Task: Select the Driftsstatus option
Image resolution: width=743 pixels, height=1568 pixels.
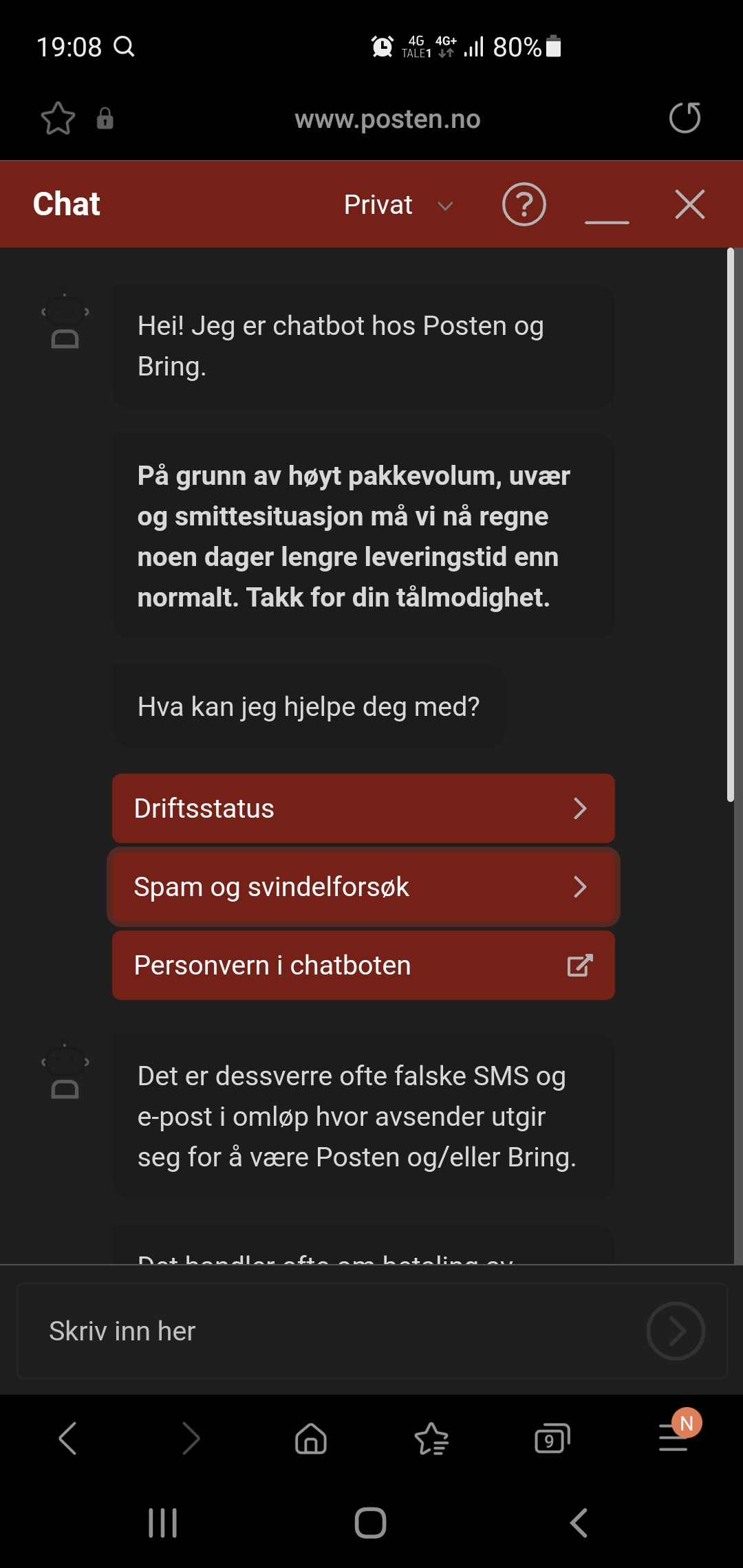Action: [x=363, y=808]
